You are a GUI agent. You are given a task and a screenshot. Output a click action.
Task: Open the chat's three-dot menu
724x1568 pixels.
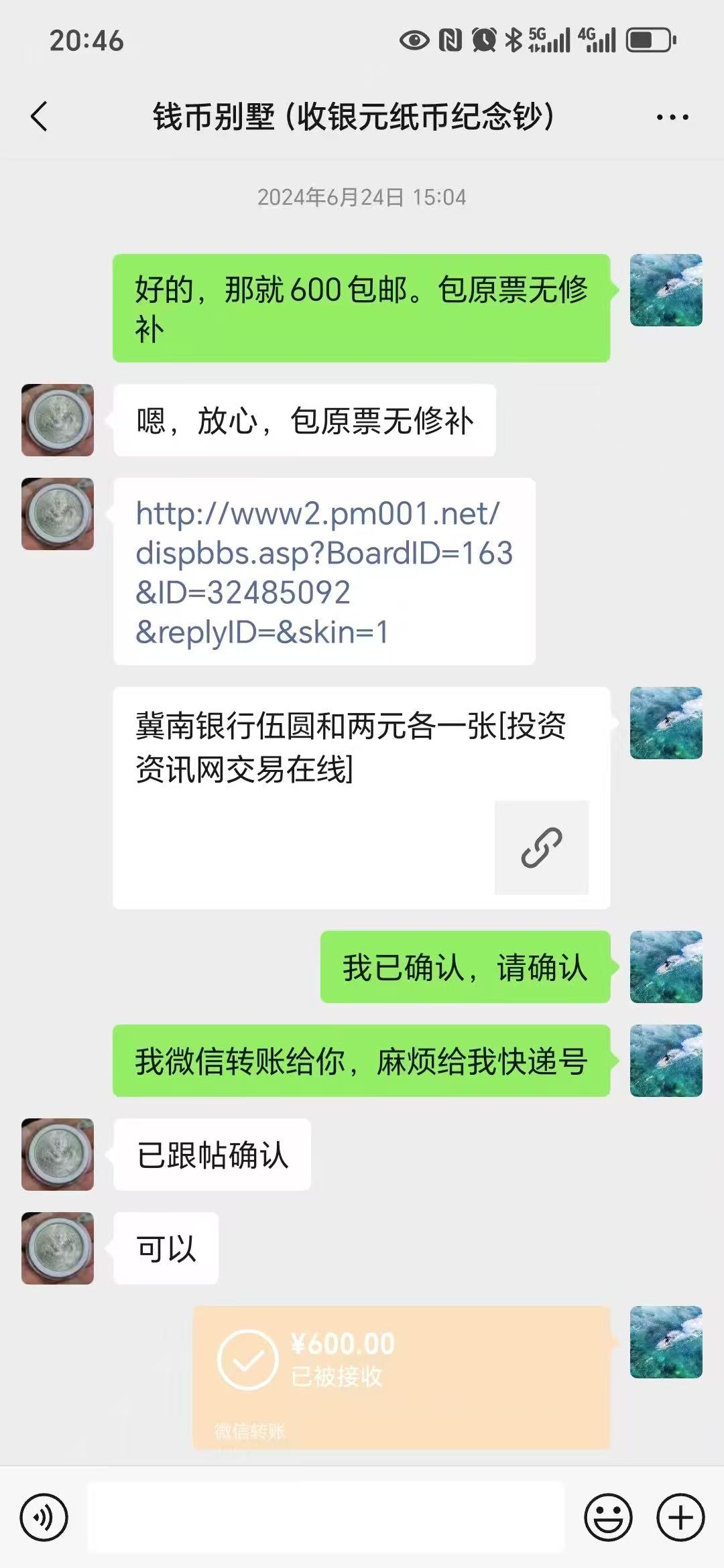tap(672, 117)
